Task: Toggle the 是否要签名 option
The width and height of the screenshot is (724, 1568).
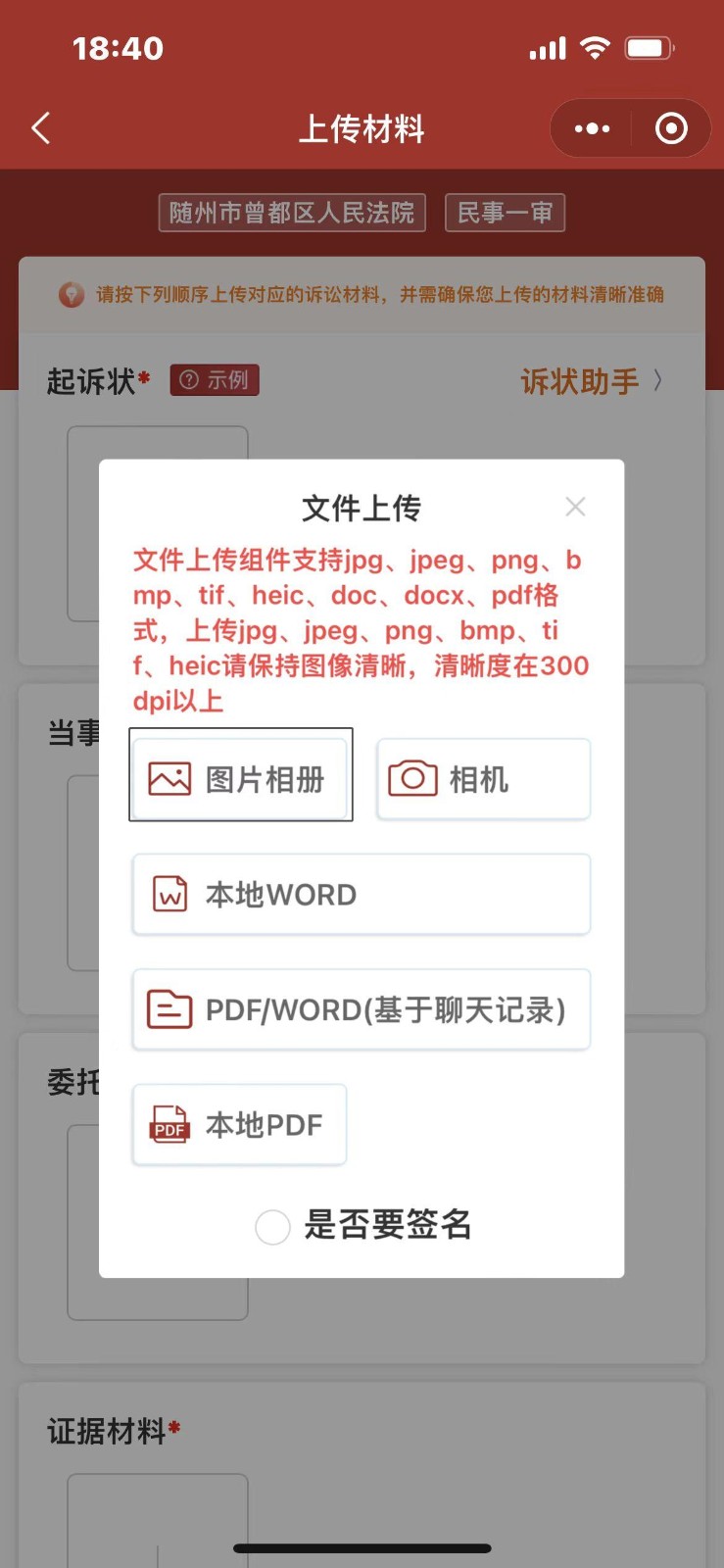Action: click(x=272, y=1226)
